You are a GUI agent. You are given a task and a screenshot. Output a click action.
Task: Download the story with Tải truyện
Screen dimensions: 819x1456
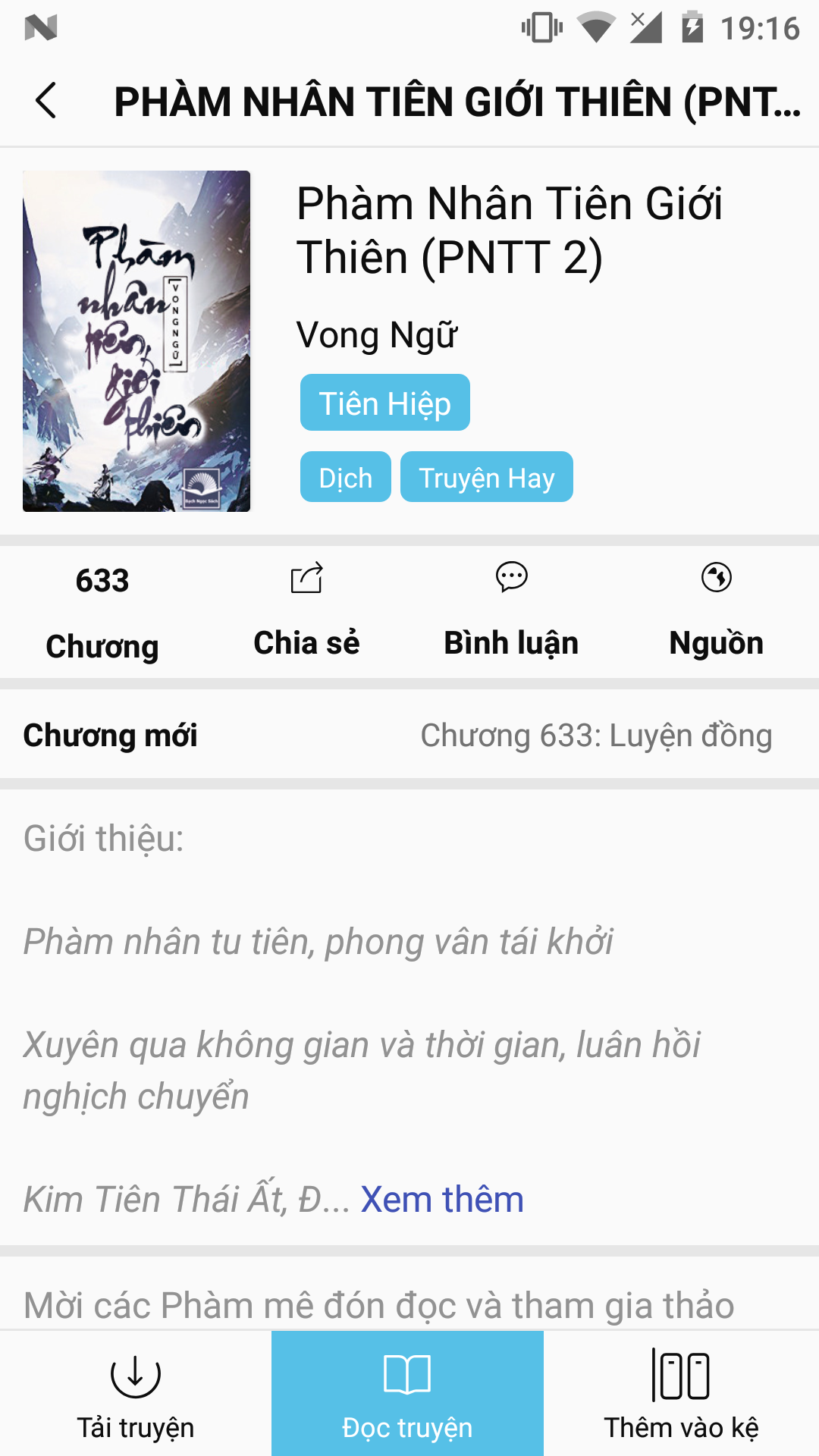[136, 1394]
